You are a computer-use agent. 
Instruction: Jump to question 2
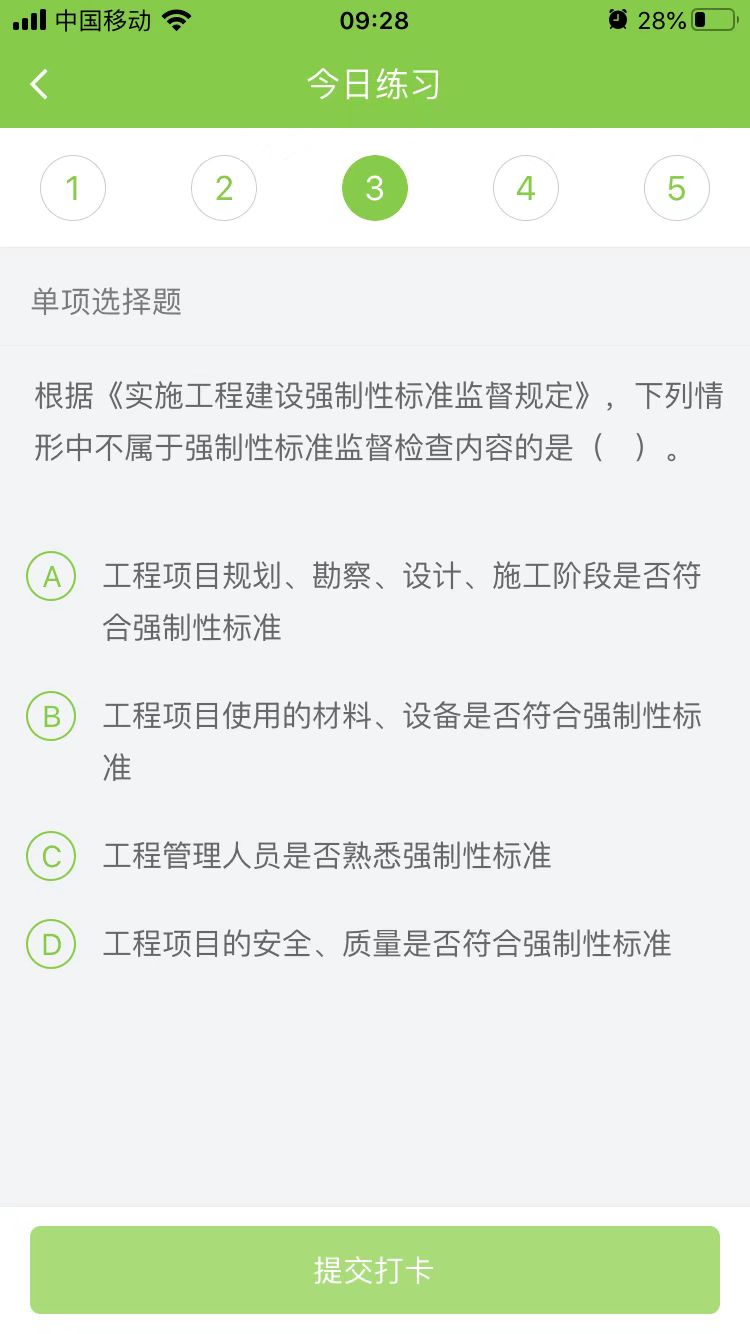pyautogui.click(x=224, y=188)
